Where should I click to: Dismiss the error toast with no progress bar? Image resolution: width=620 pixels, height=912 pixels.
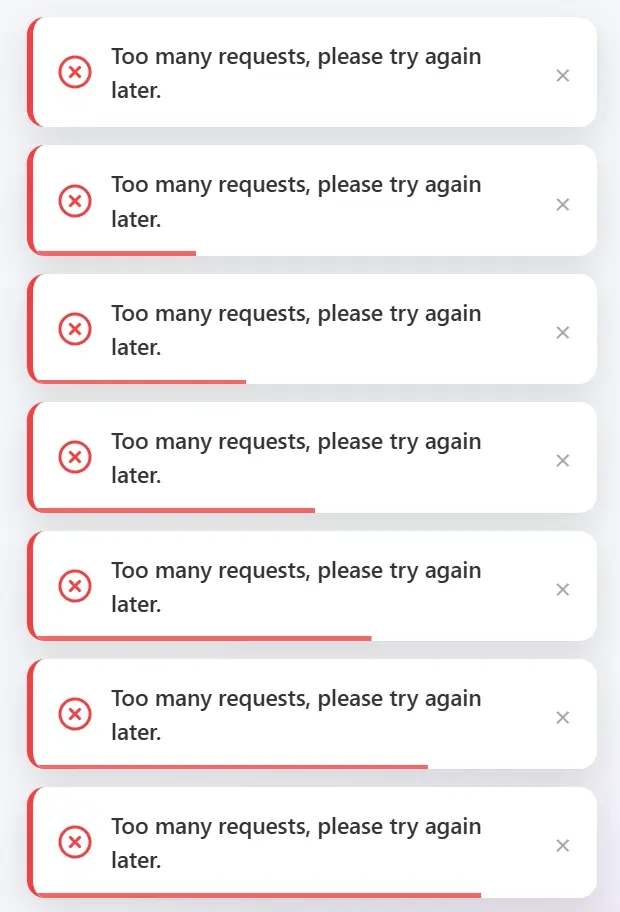pos(562,75)
